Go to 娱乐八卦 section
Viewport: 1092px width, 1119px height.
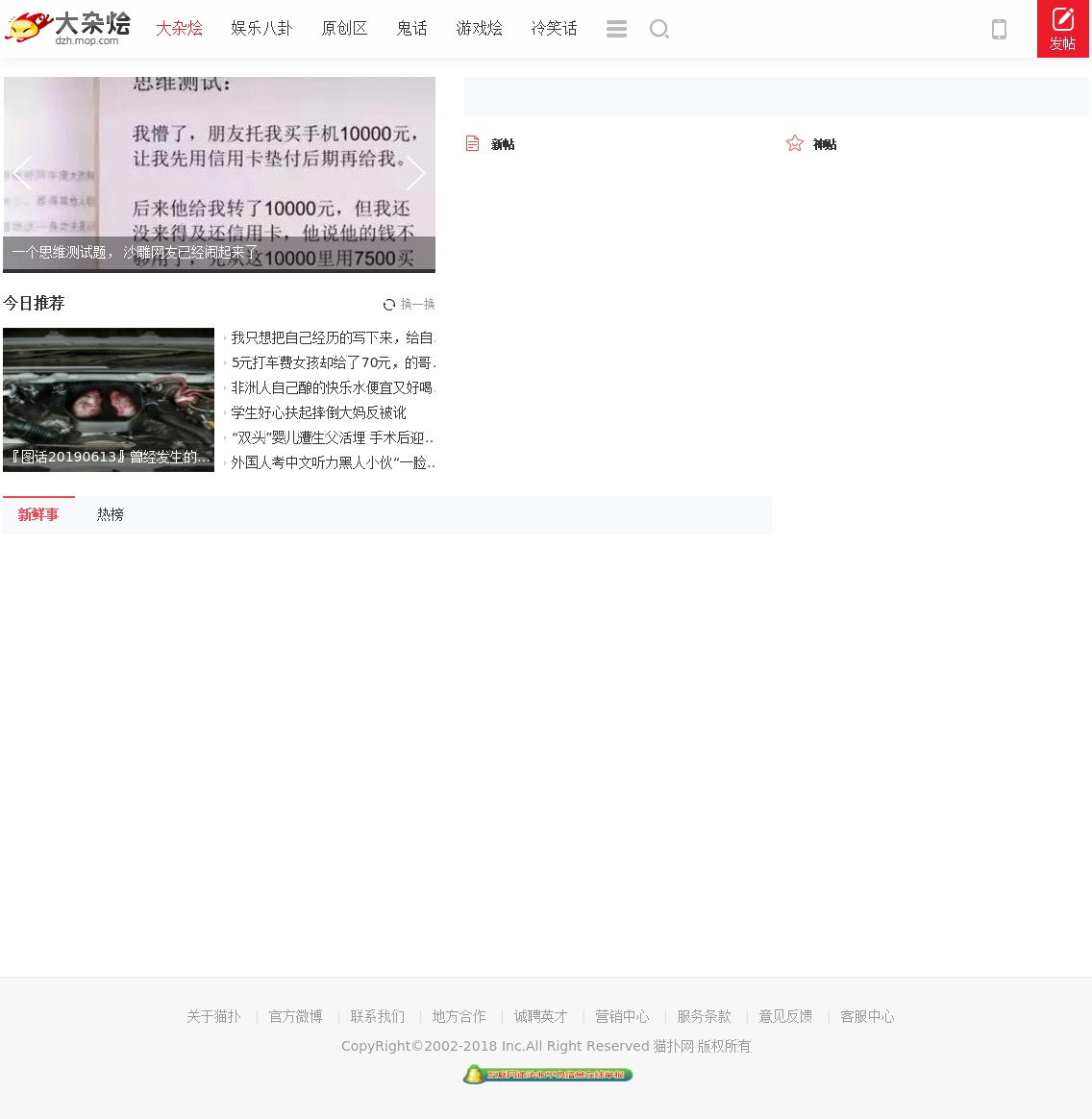pos(261,29)
